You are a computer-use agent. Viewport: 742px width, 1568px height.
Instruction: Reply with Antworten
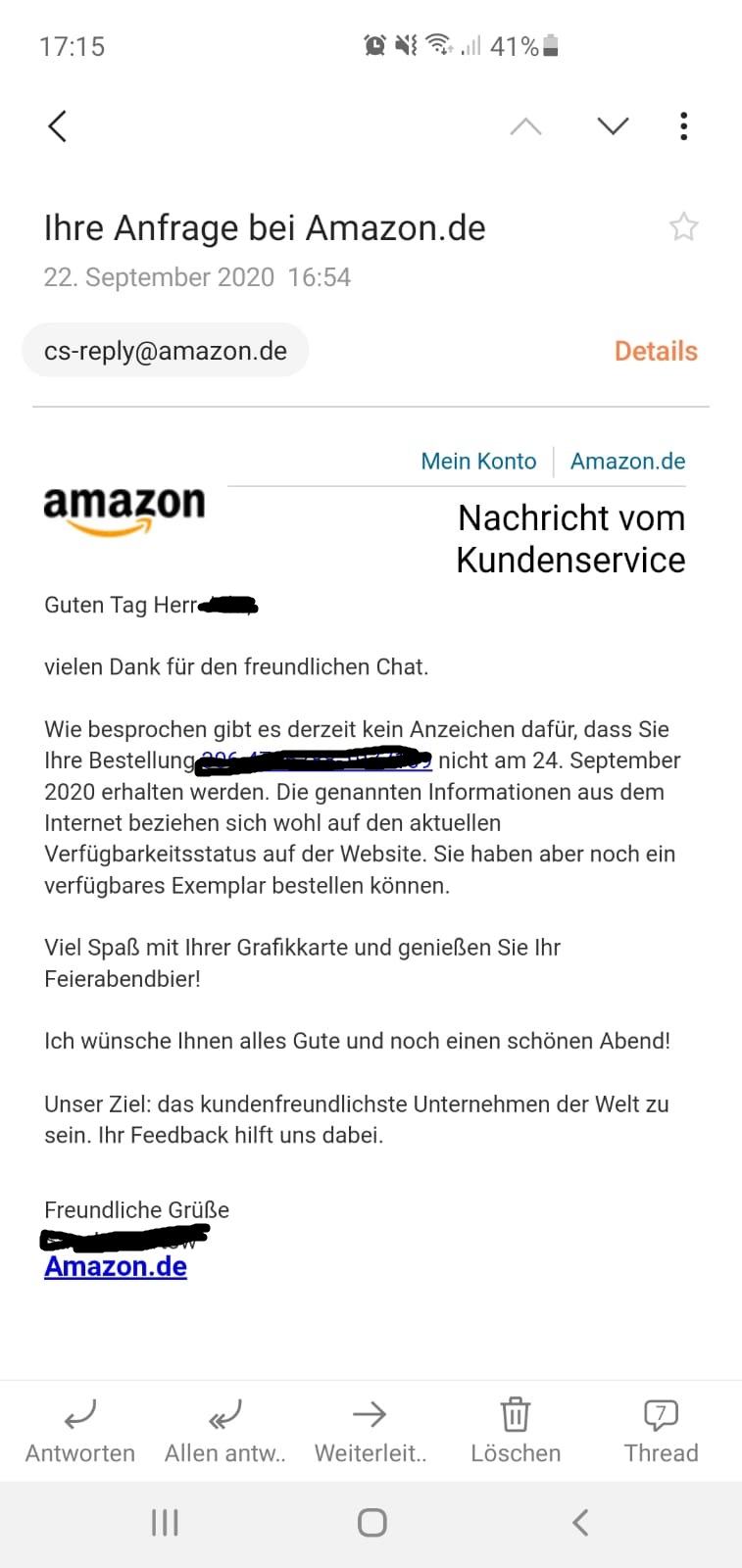[x=80, y=1431]
